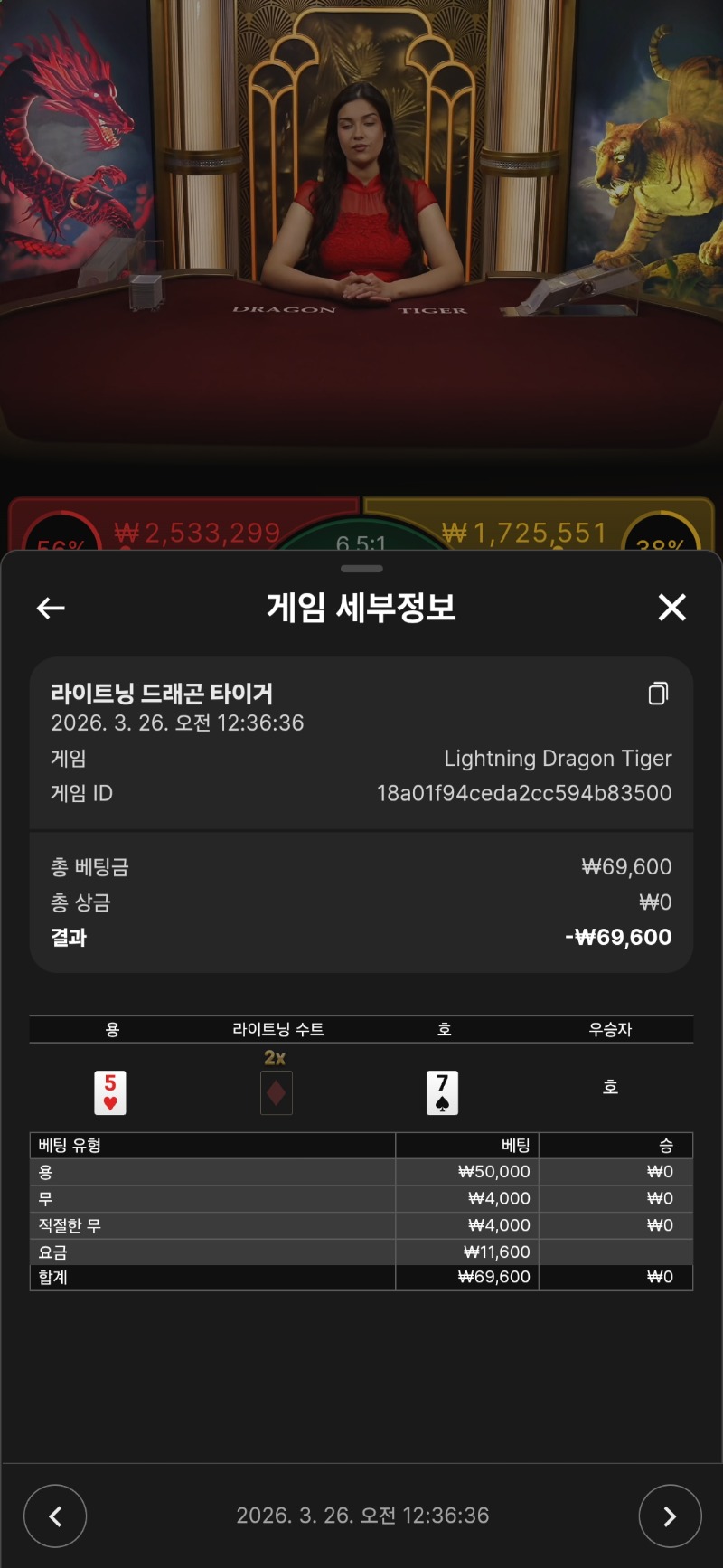Copy the game ID details

tap(658, 694)
